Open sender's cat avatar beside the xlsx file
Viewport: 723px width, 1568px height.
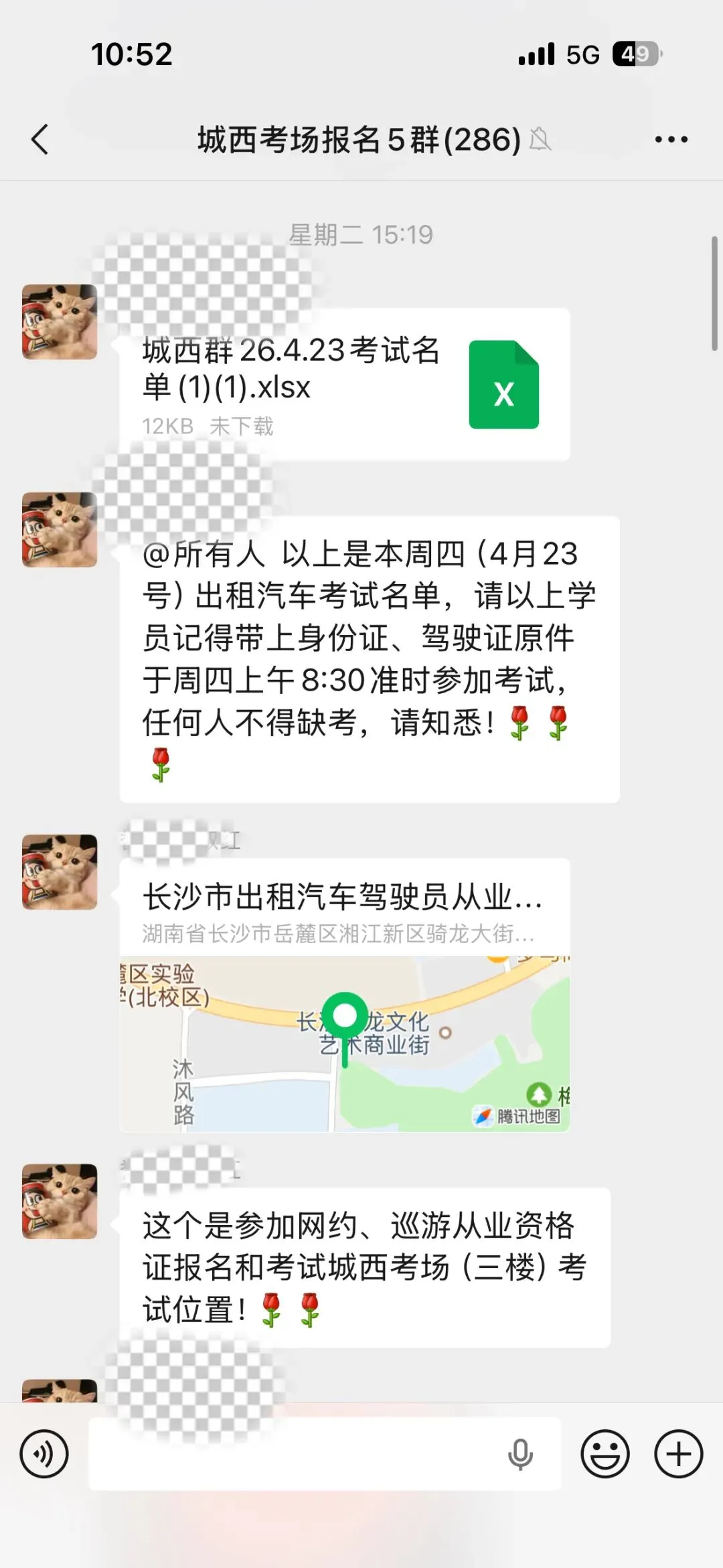click(60, 322)
